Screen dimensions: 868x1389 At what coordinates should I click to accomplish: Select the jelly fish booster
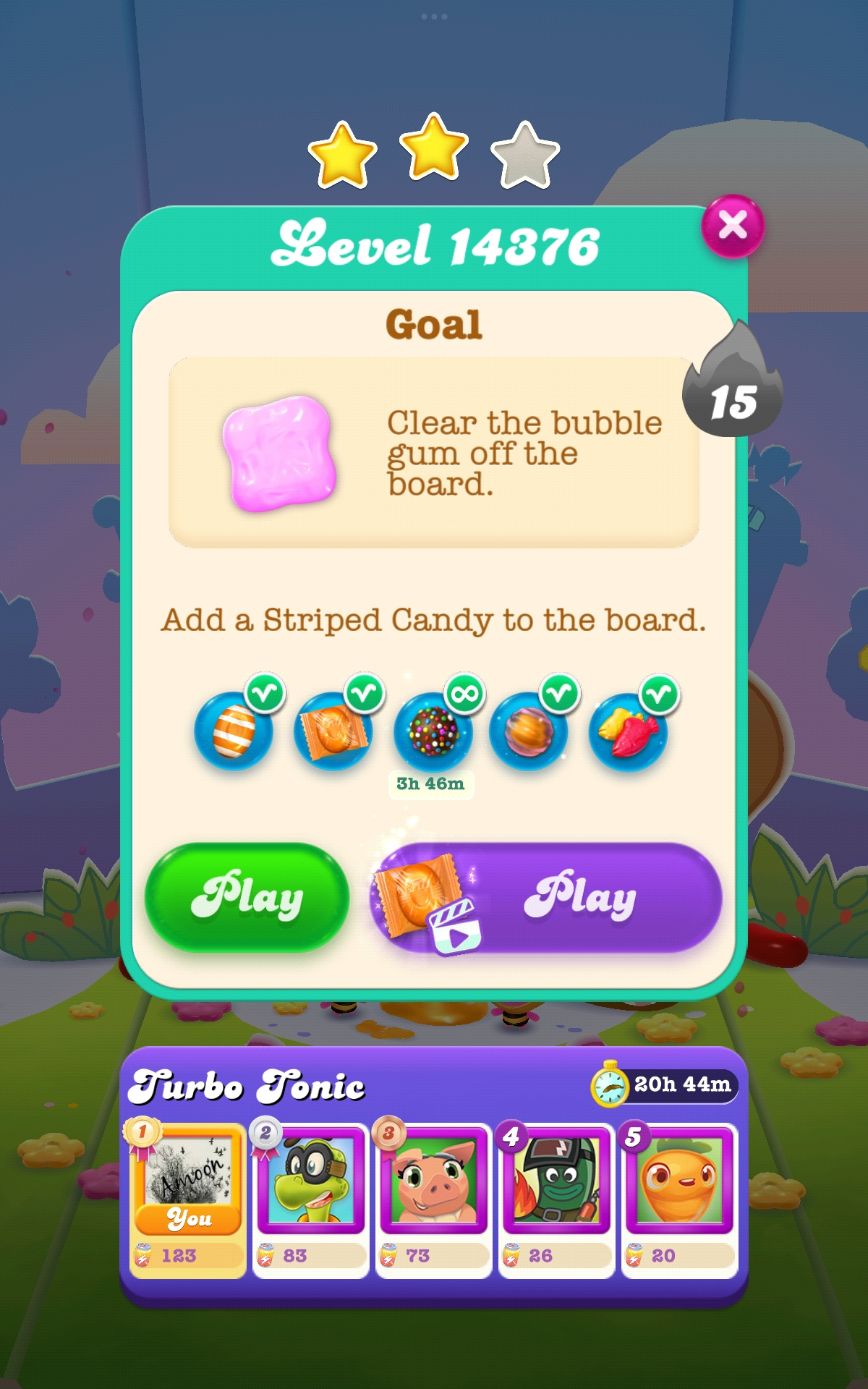628,731
